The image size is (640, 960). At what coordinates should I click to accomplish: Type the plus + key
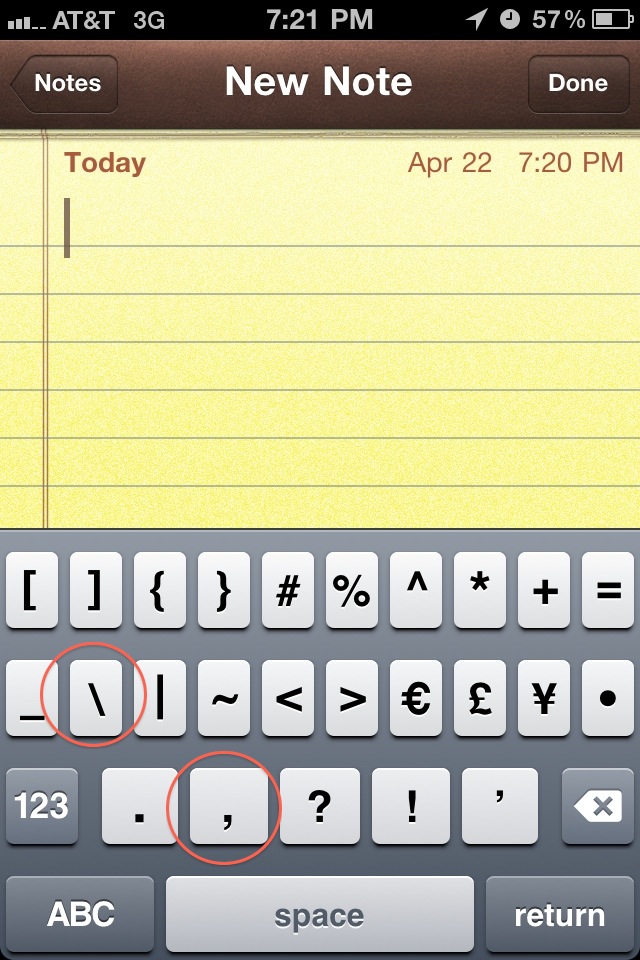point(544,590)
